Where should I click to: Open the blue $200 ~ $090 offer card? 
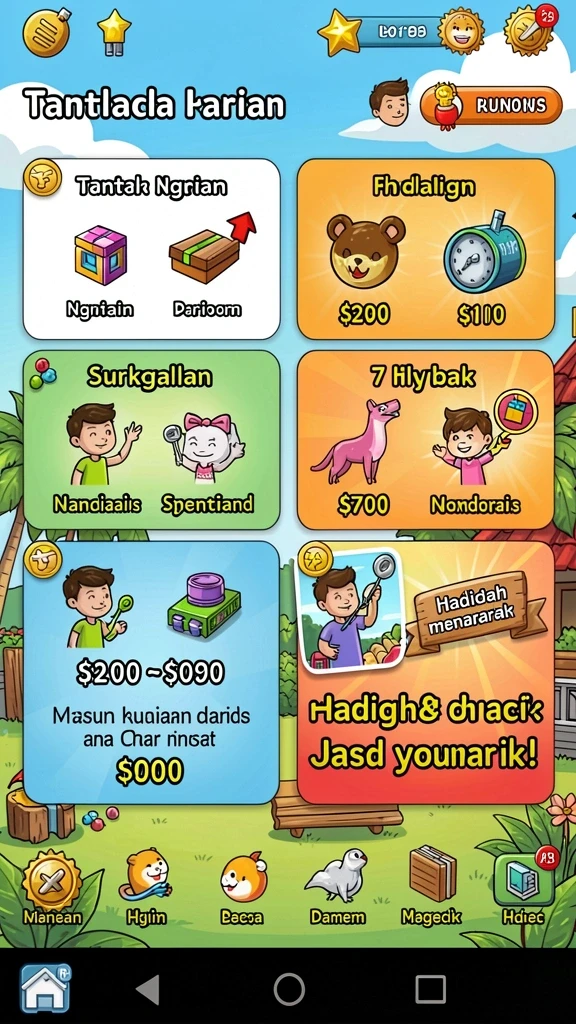click(x=152, y=673)
